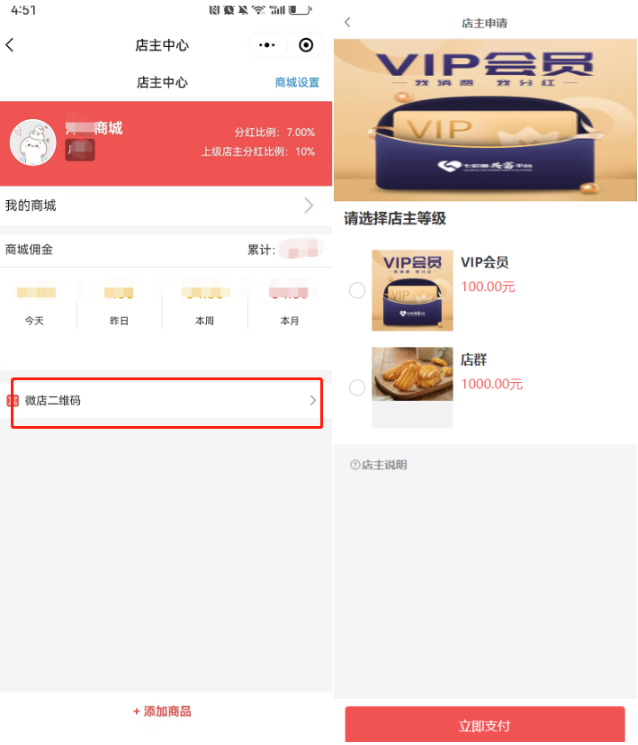Tap 立即支付 to pay now
The width and height of the screenshot is (638, 745).
485,725
